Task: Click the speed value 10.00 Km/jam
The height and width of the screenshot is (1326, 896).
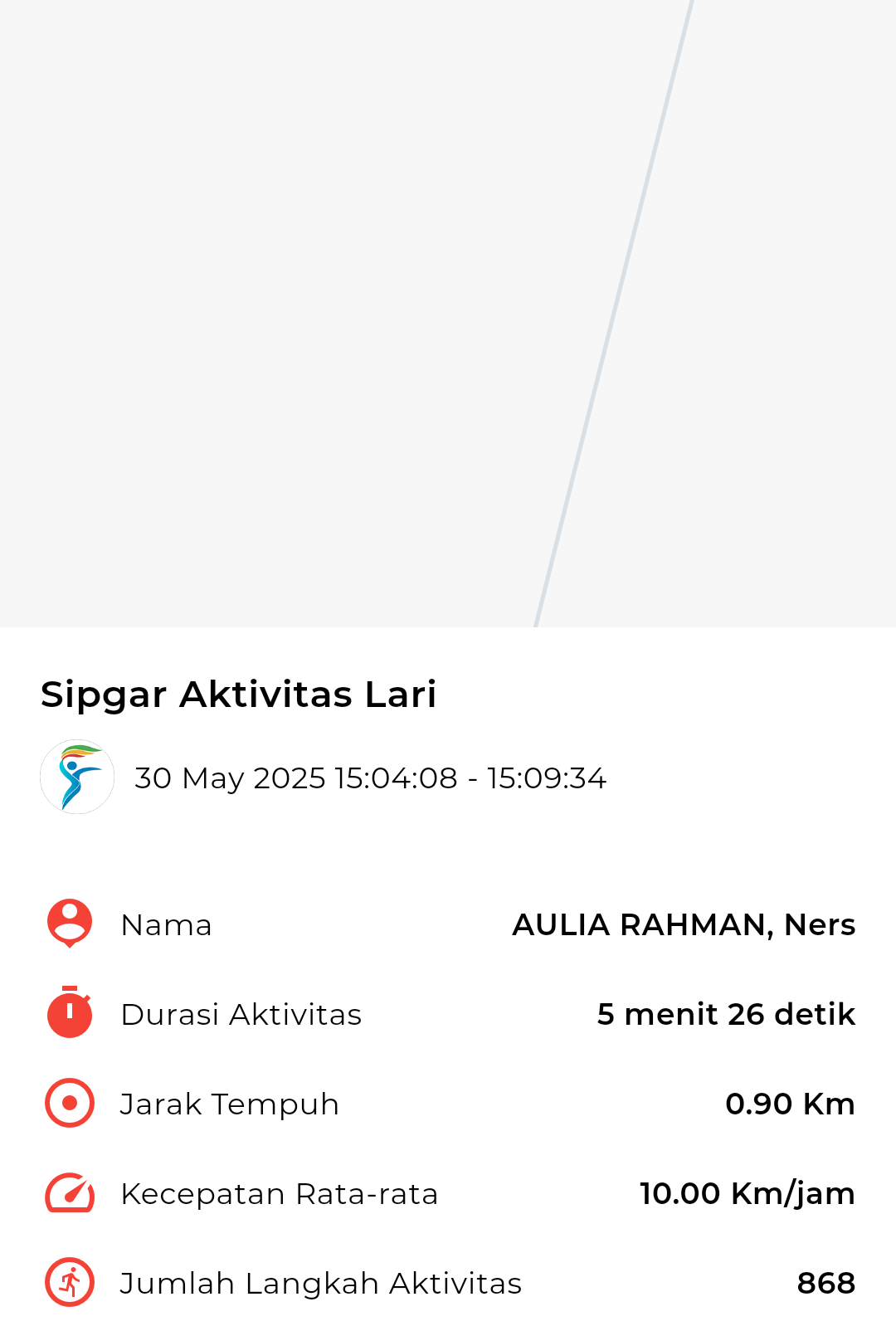Action: (x=746, y=1193)
